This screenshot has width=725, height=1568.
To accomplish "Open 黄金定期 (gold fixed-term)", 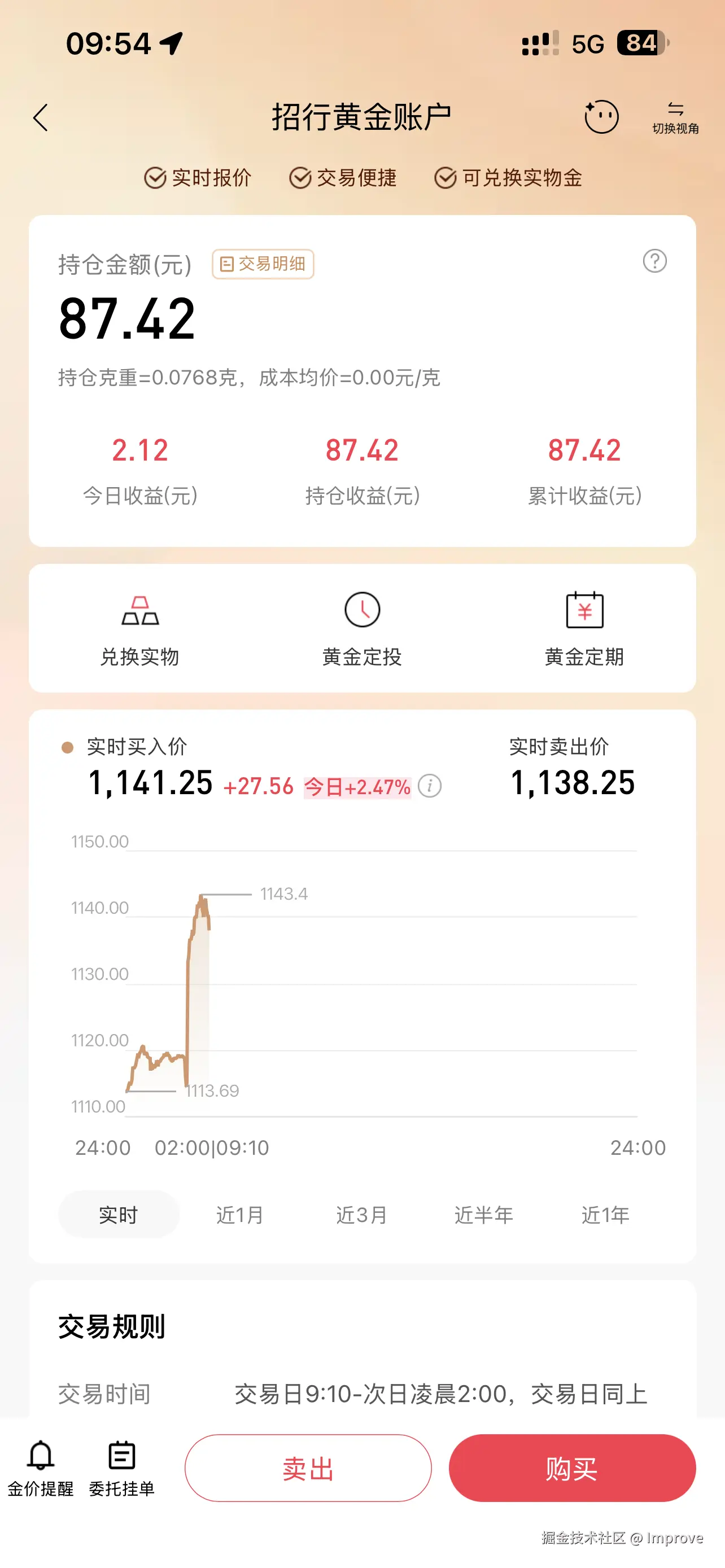I will (586, 630).
